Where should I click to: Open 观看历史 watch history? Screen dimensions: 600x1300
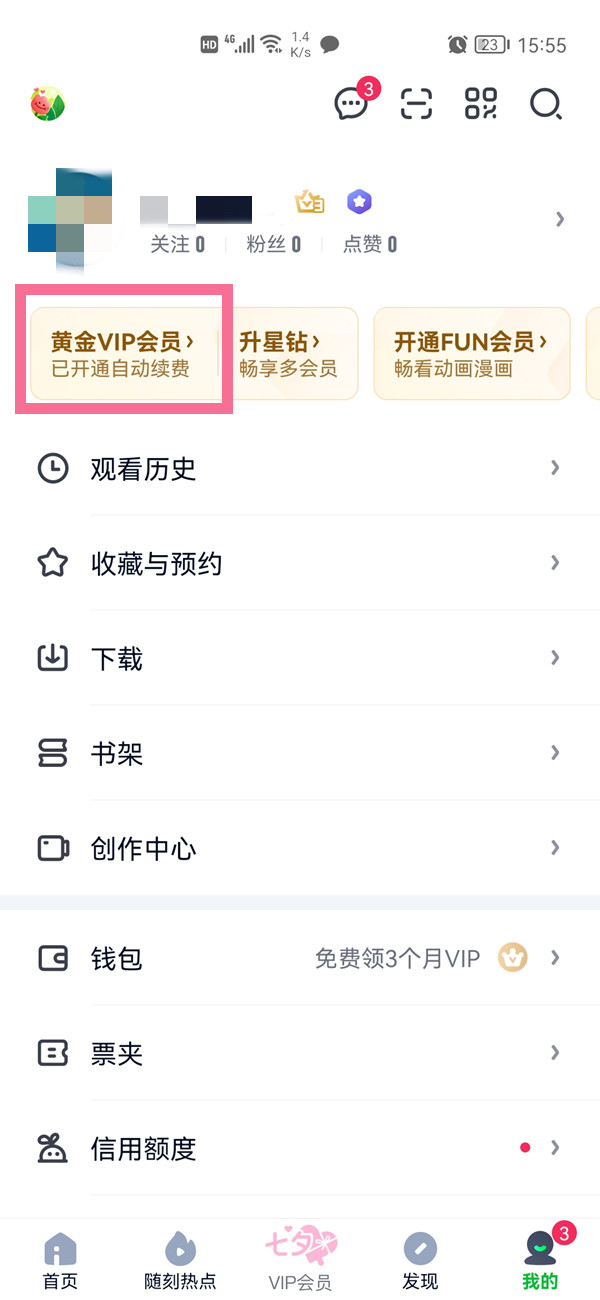coord(300,468)
